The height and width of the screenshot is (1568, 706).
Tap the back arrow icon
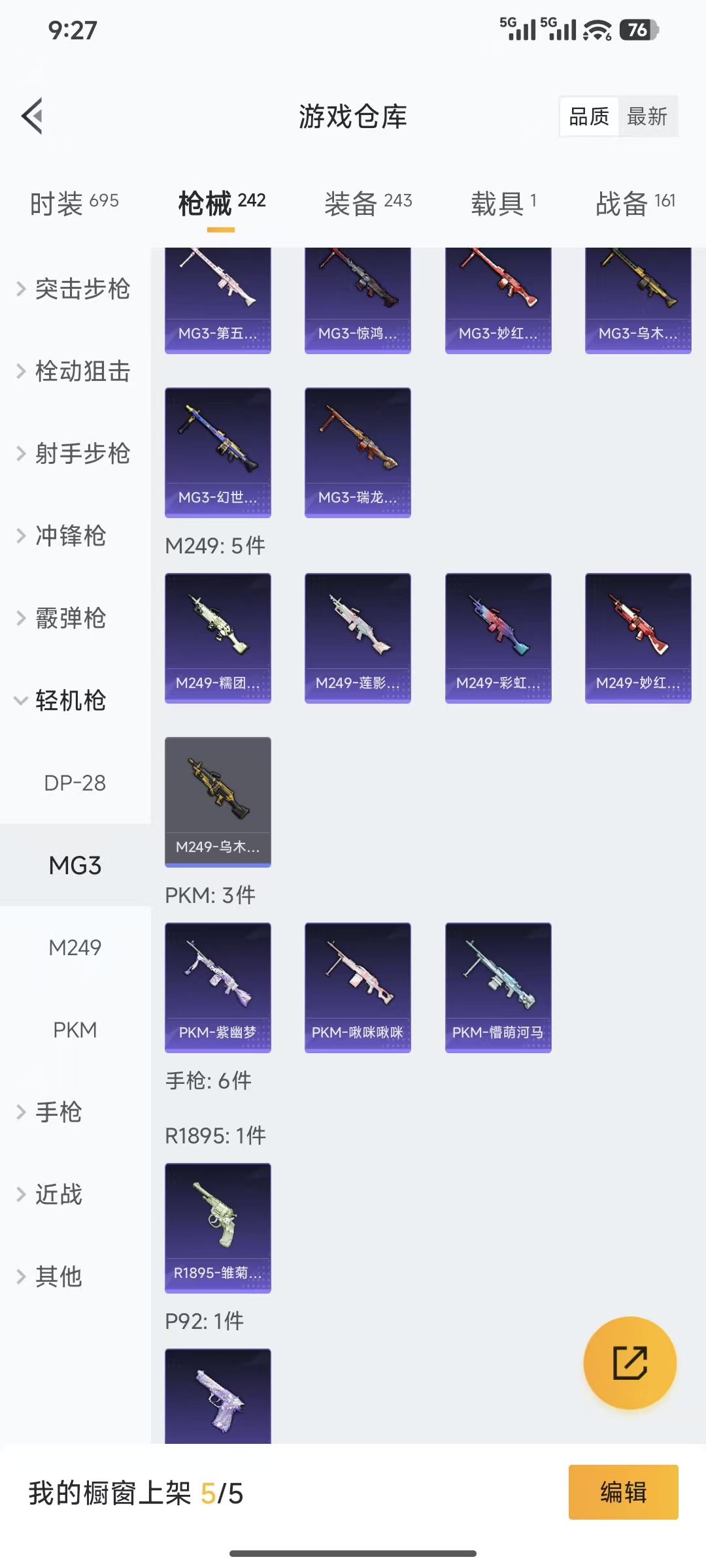pyautogui.click(x=31, y=116)
